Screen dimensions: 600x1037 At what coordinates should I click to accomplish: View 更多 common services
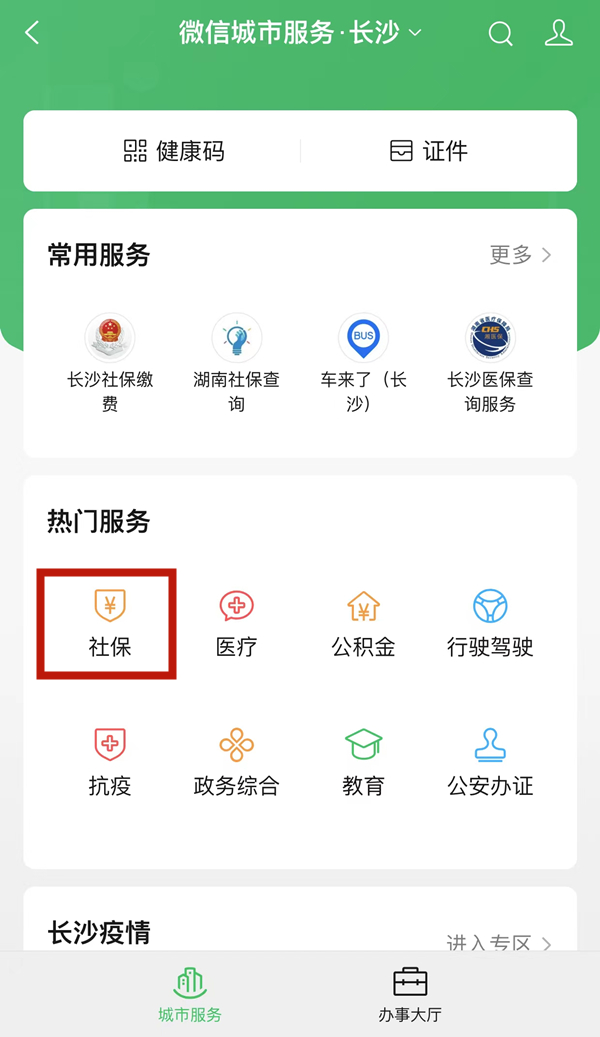click(520, 255)
